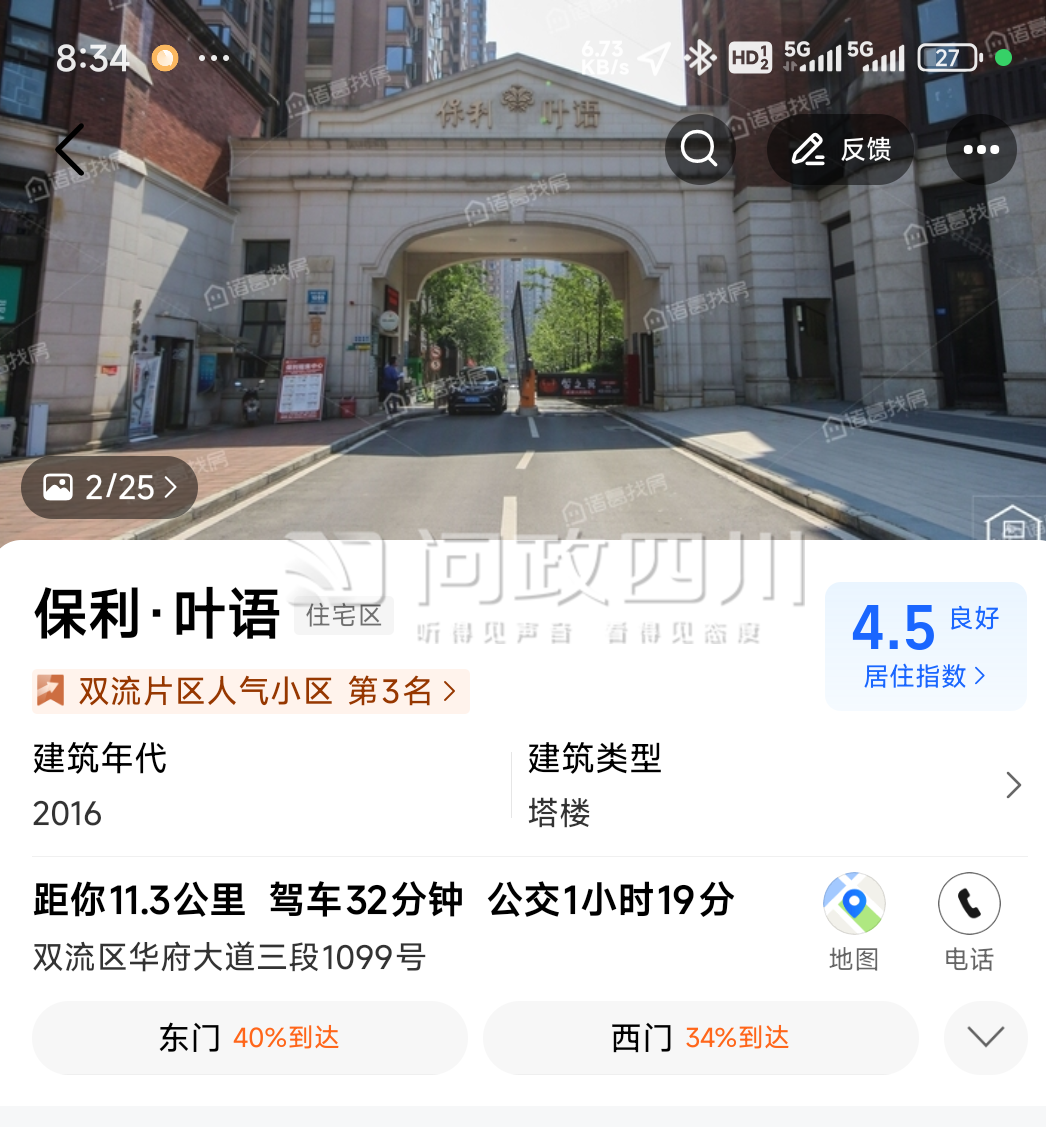This screenshot has width=1046, height=1133.
Task: Open the 4.5 居住指数 rating card
Action: pos(925,646)
